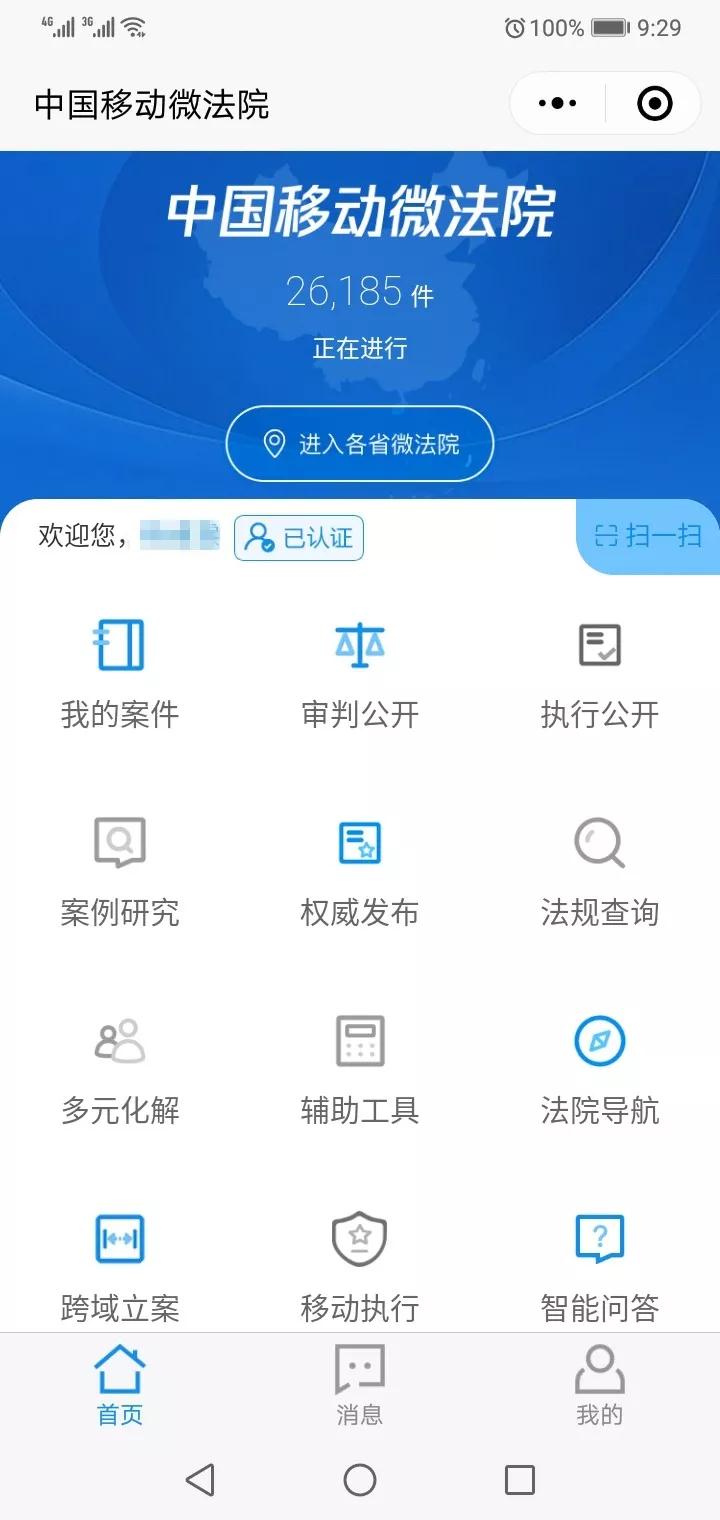Viewport: 720px width, 1520px height.
Task: Tap the system back button
Action: point(200,1479)
